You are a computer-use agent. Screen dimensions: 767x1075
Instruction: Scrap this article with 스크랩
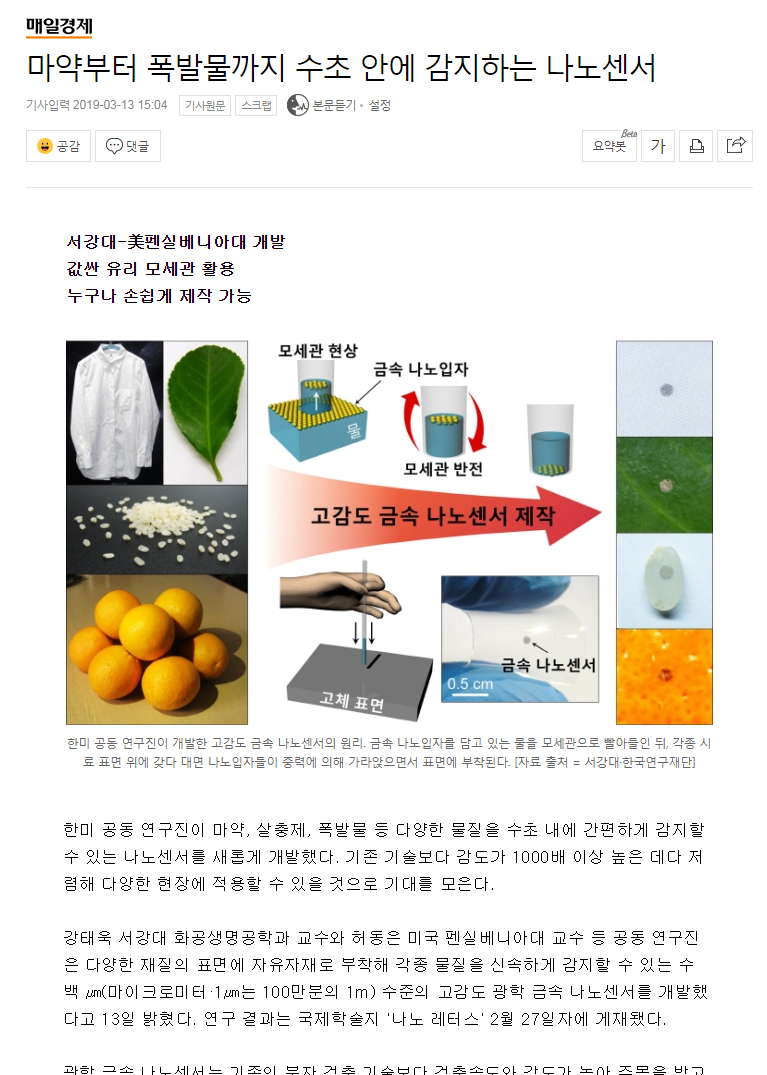pos(256,105)
